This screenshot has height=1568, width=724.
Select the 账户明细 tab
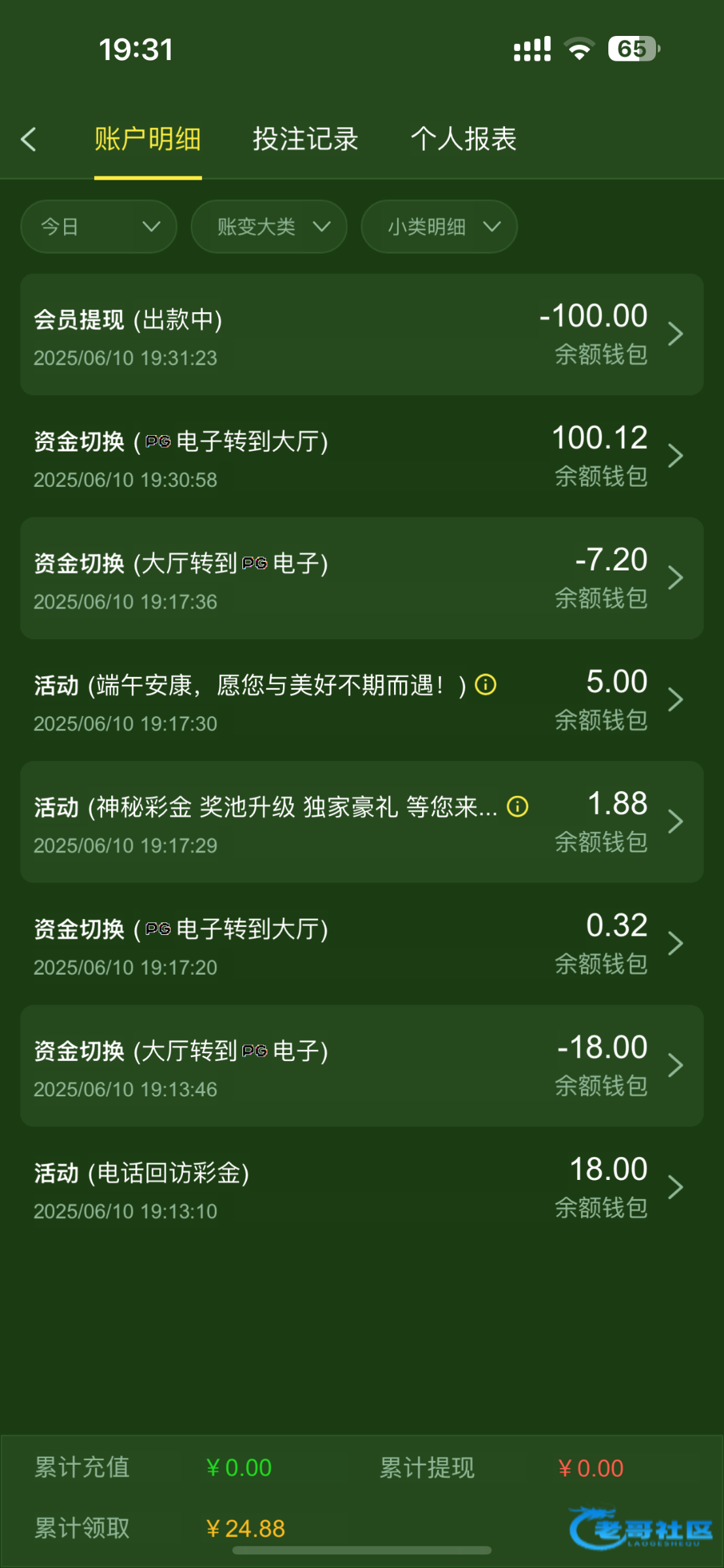point(148,139)
